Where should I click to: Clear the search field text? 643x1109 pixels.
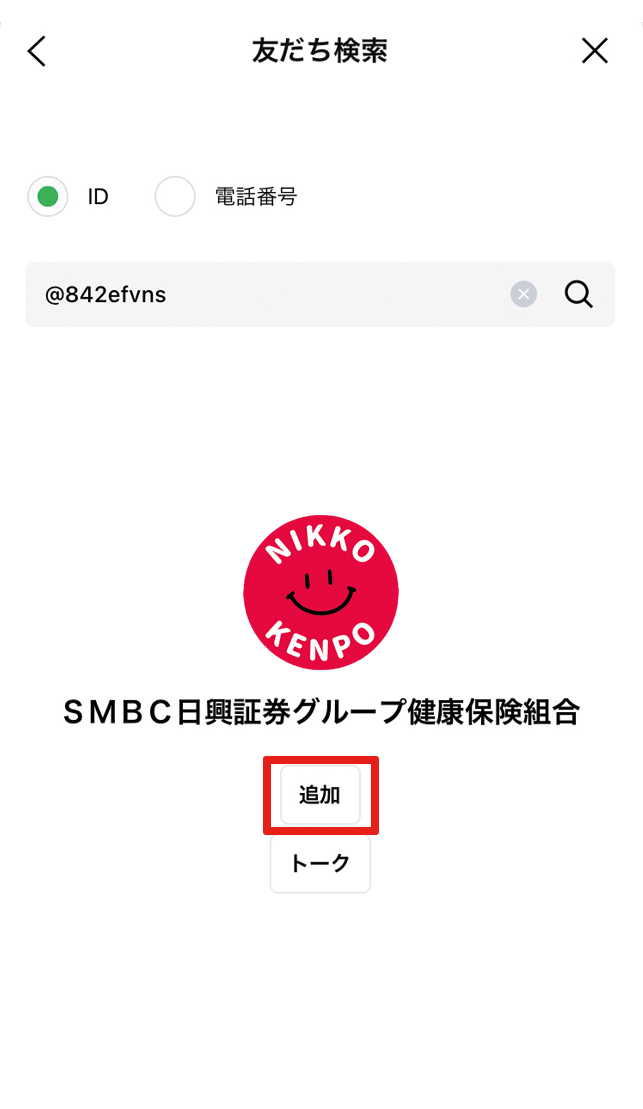click(523, 294)
